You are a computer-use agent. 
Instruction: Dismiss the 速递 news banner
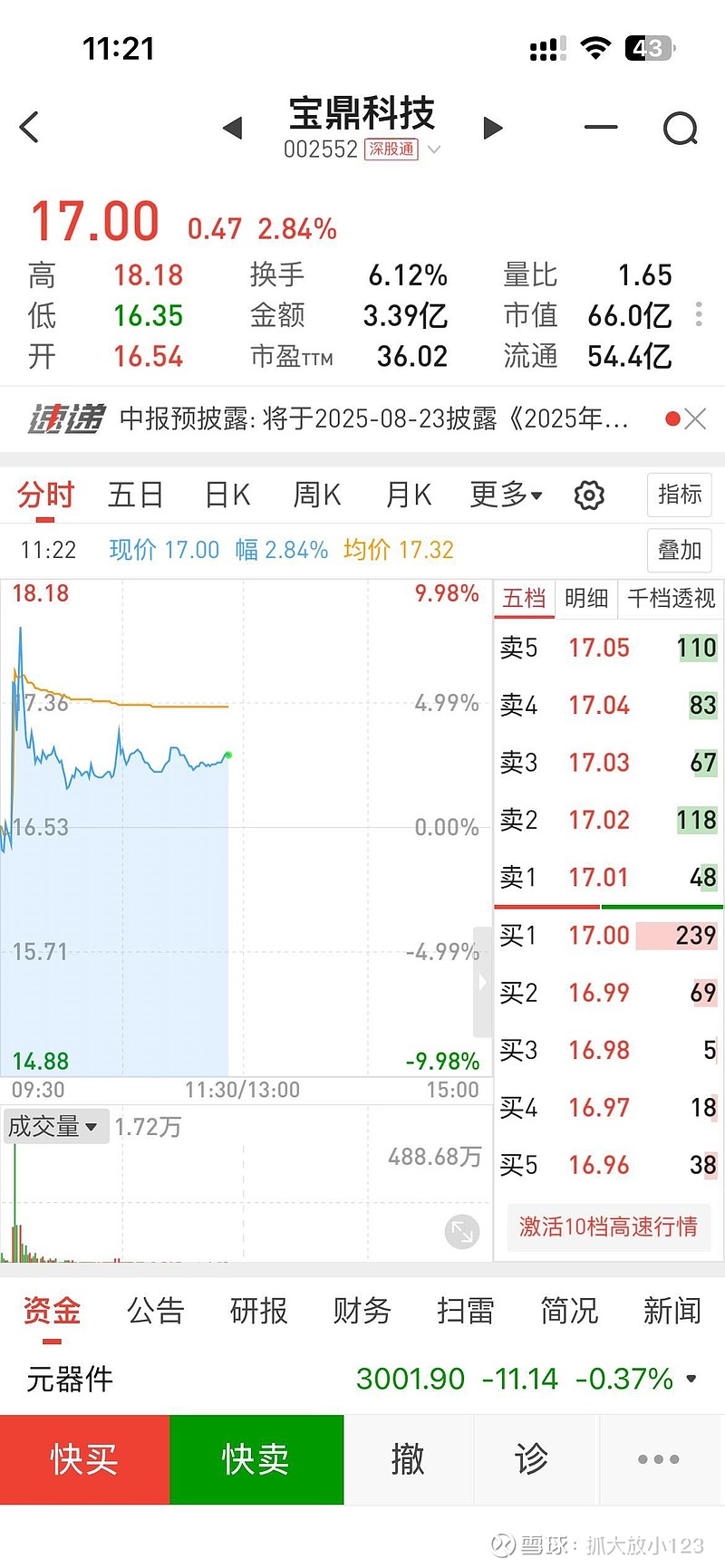(x=695, y=418)
